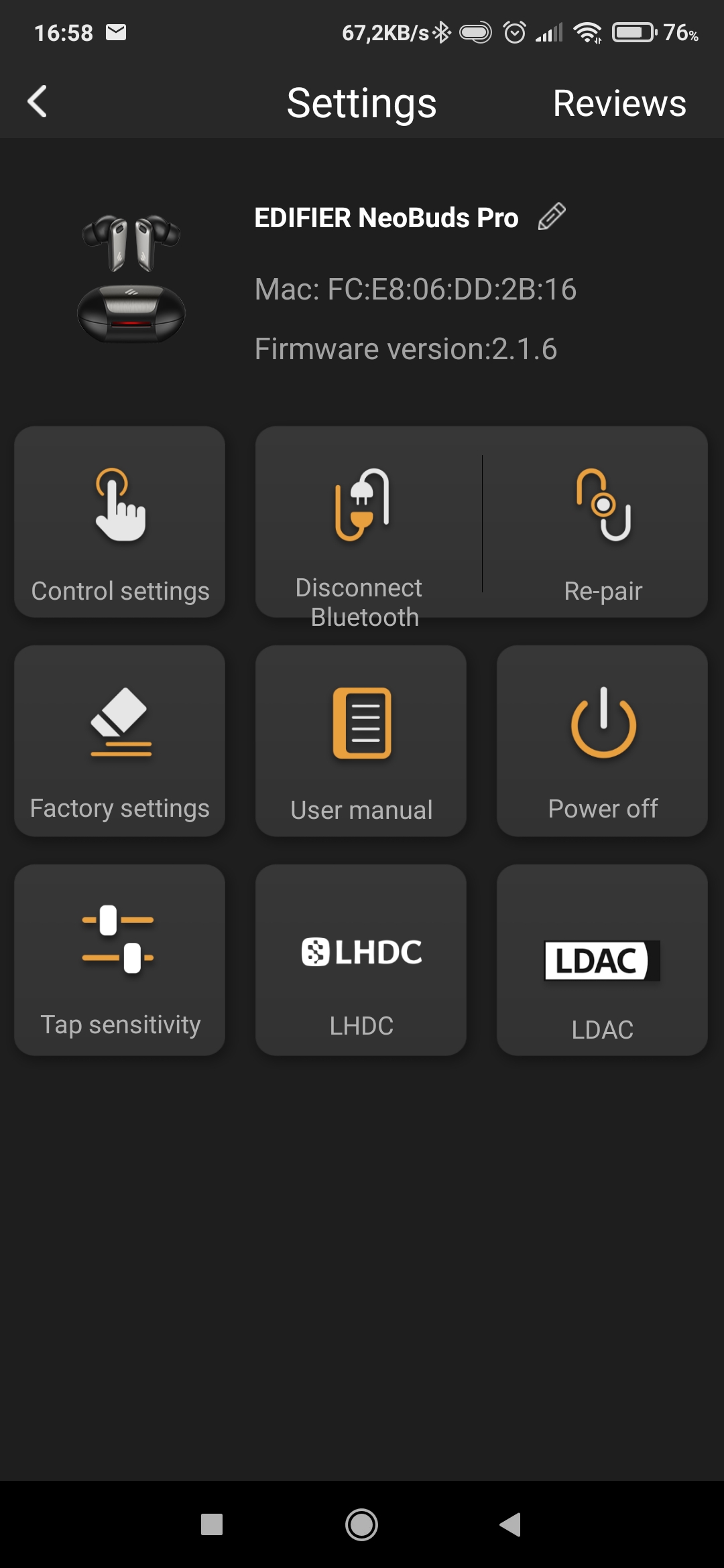This screenshot has height=1568, width=724.
Task: Open Control settings
Action: pyautogui.click(x=119, y=522)
